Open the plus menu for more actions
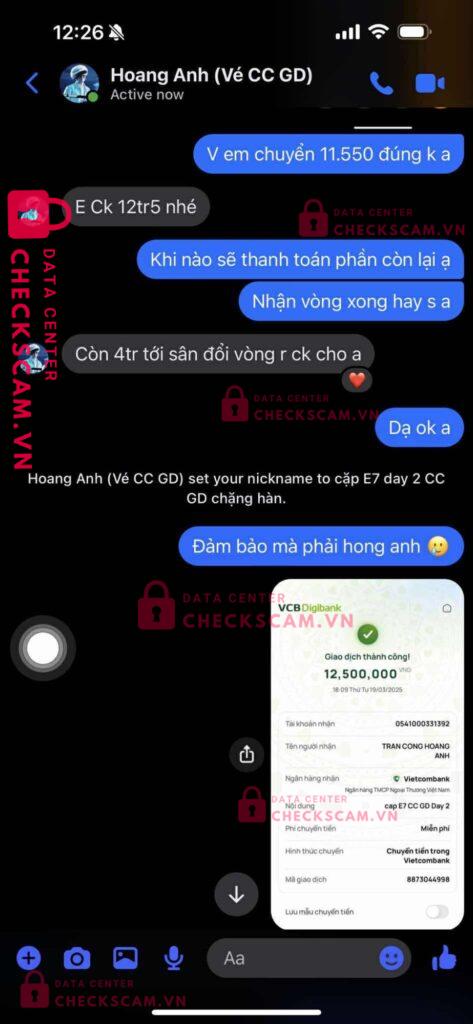 28,958
